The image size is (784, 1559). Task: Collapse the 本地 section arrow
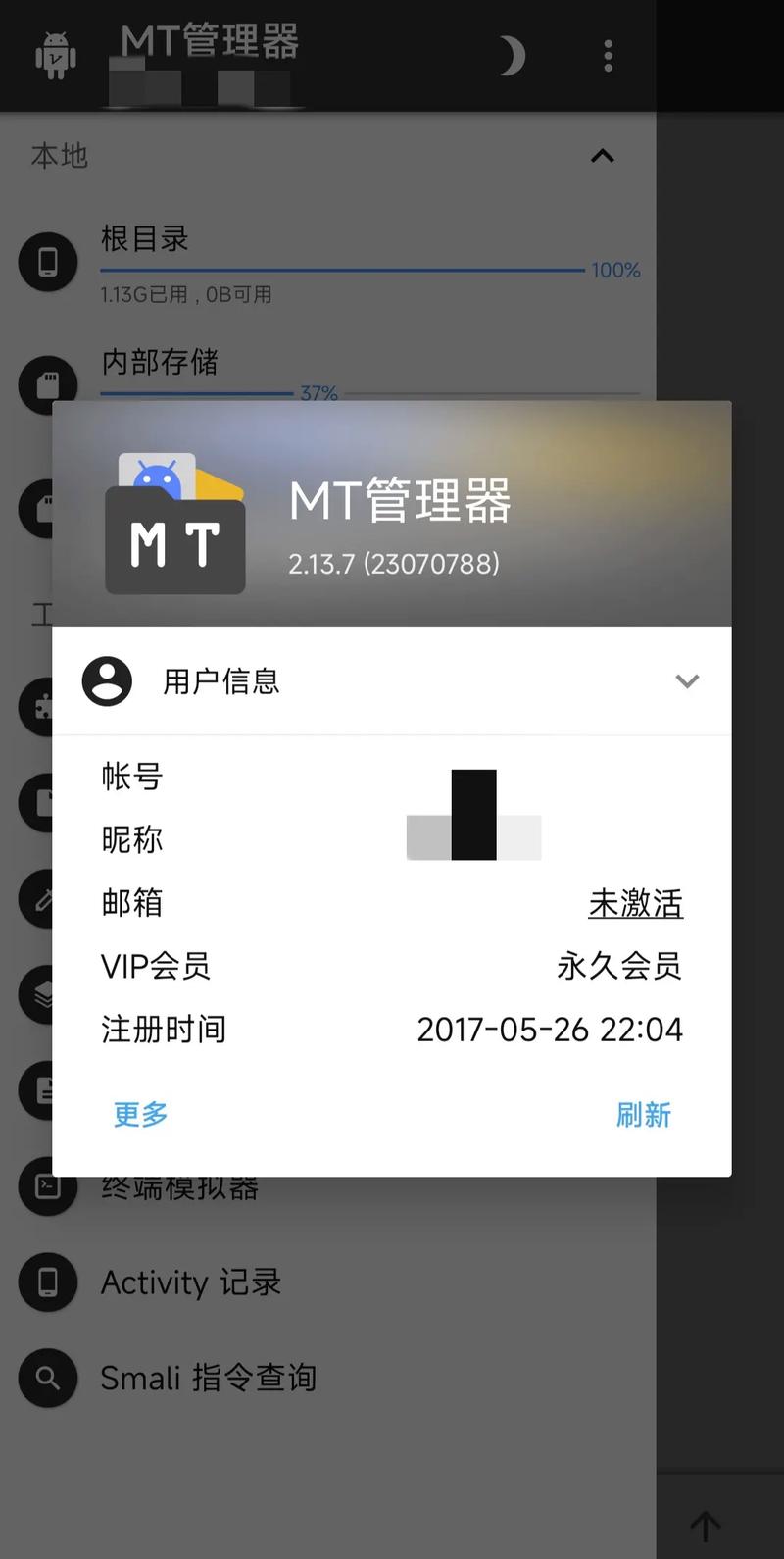tap(603, 156)
